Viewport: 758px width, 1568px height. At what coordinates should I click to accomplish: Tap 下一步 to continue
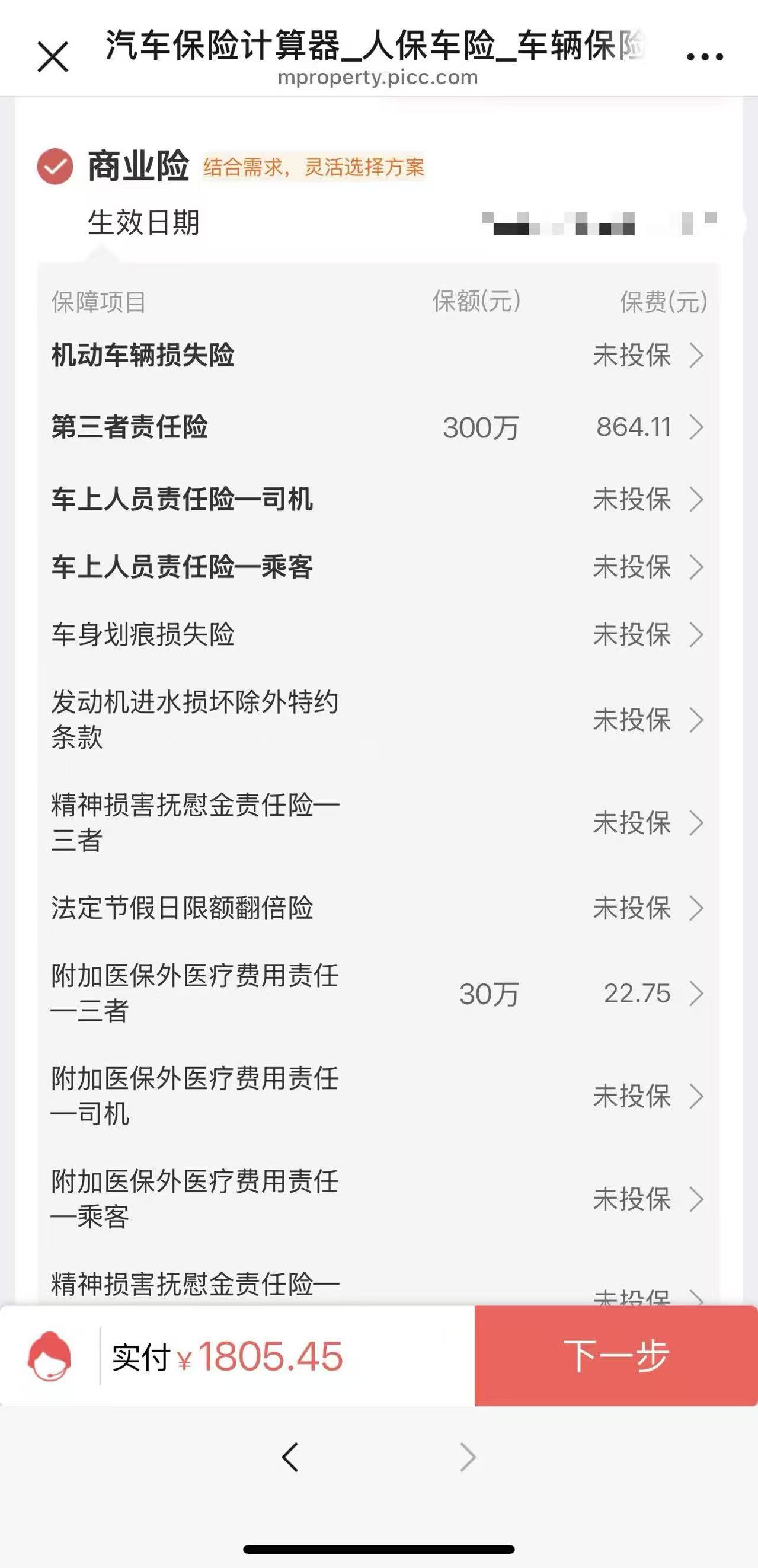616,1356
